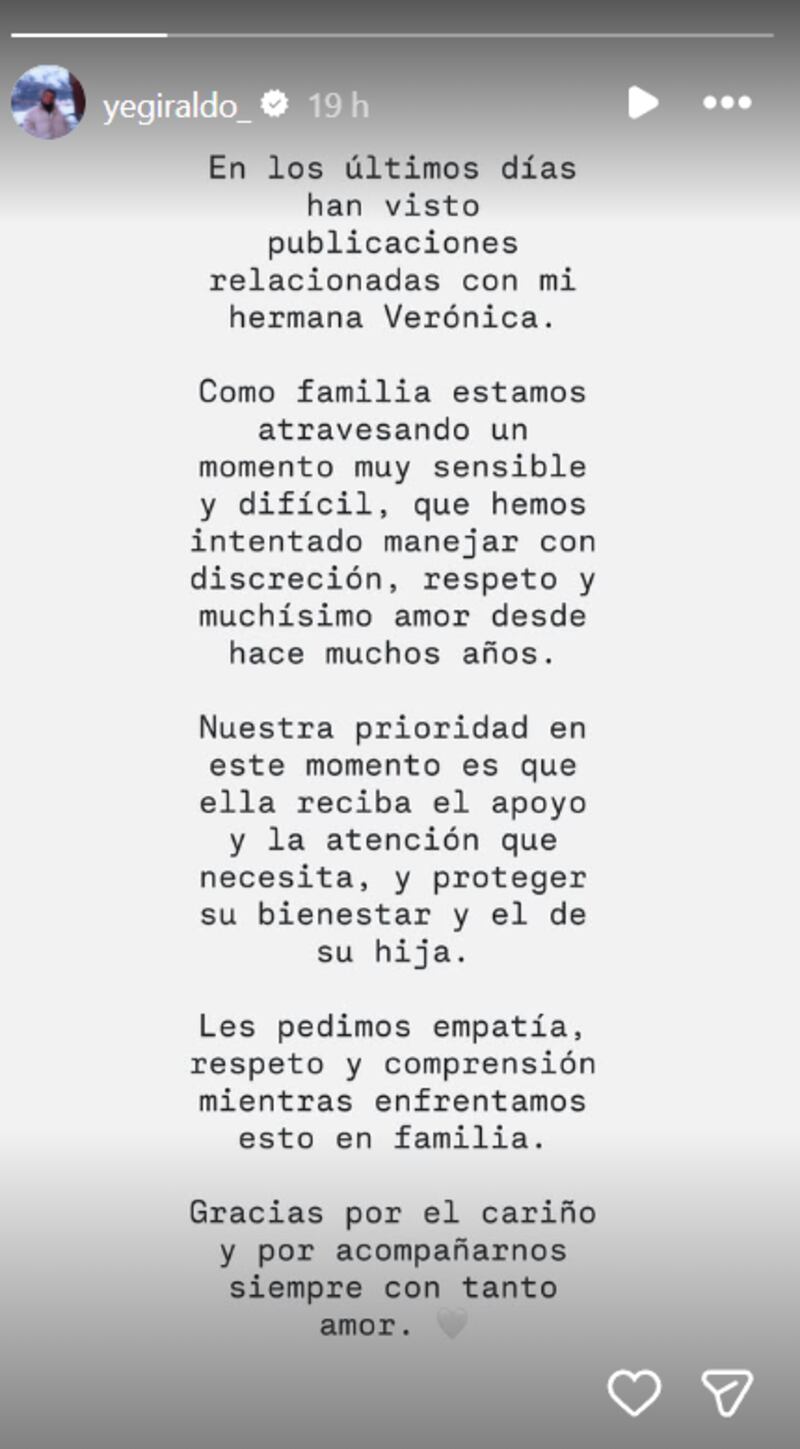This screenshot has width=800, height=1449.
Task: Like this story with the heart
Action: pyautogui.click(x=634, y=1392)
